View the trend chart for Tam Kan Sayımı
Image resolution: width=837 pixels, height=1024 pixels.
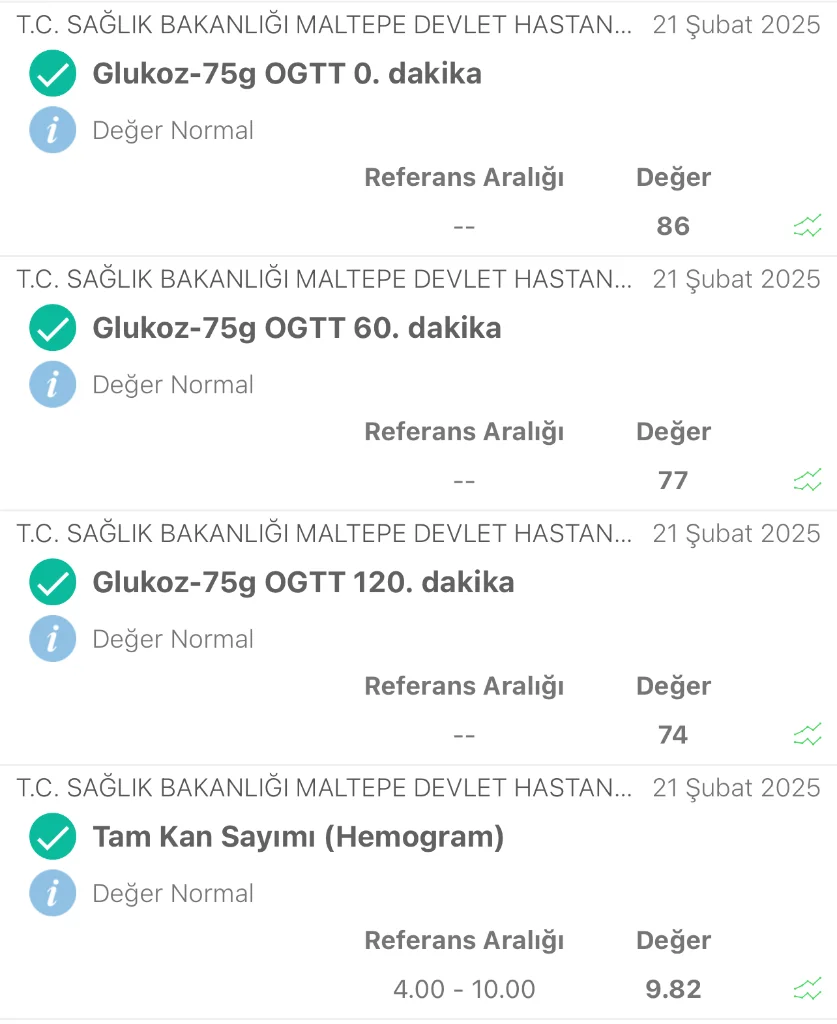(807, 990)
